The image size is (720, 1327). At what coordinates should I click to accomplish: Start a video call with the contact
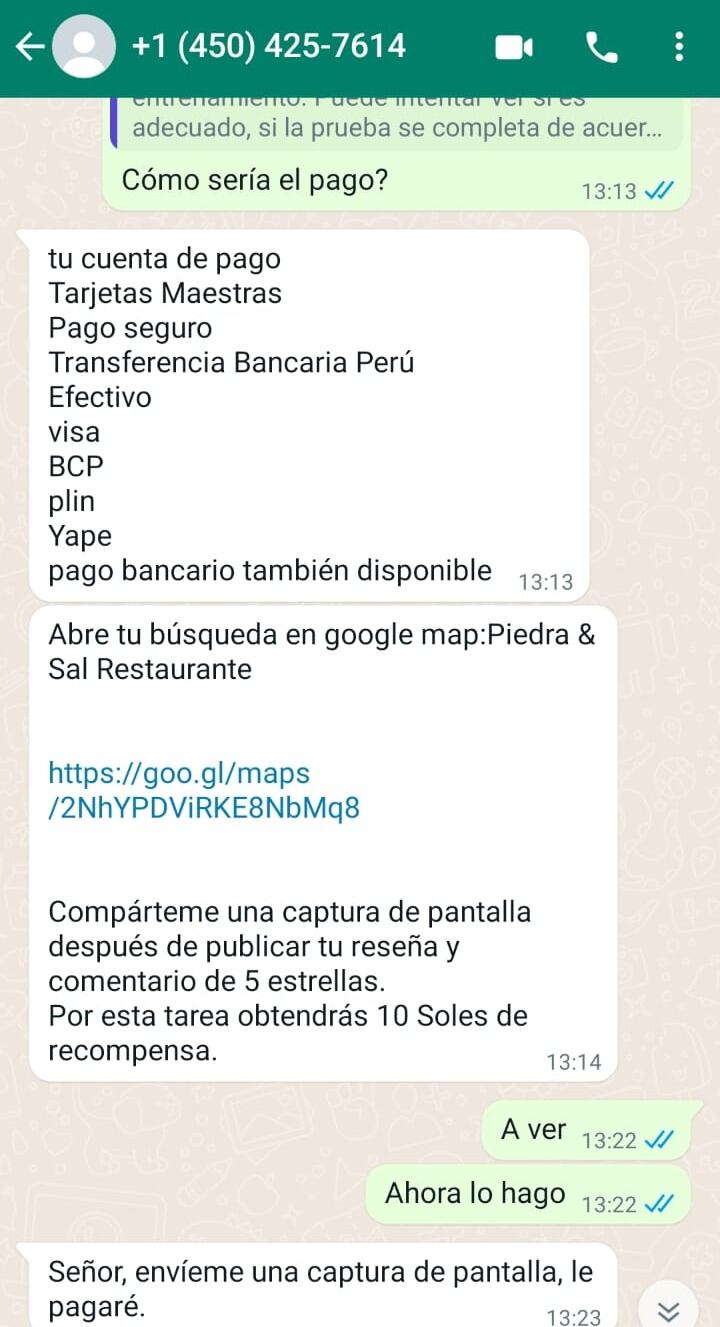click(513, 46)
